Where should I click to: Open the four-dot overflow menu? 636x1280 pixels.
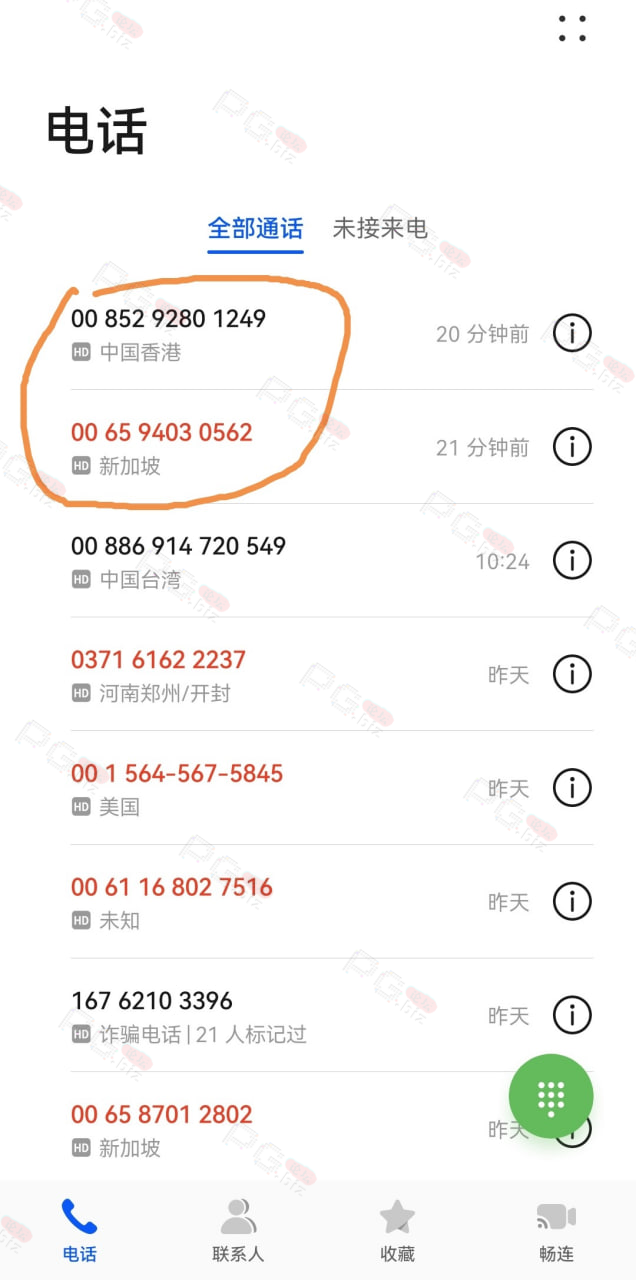click(572, 28)
